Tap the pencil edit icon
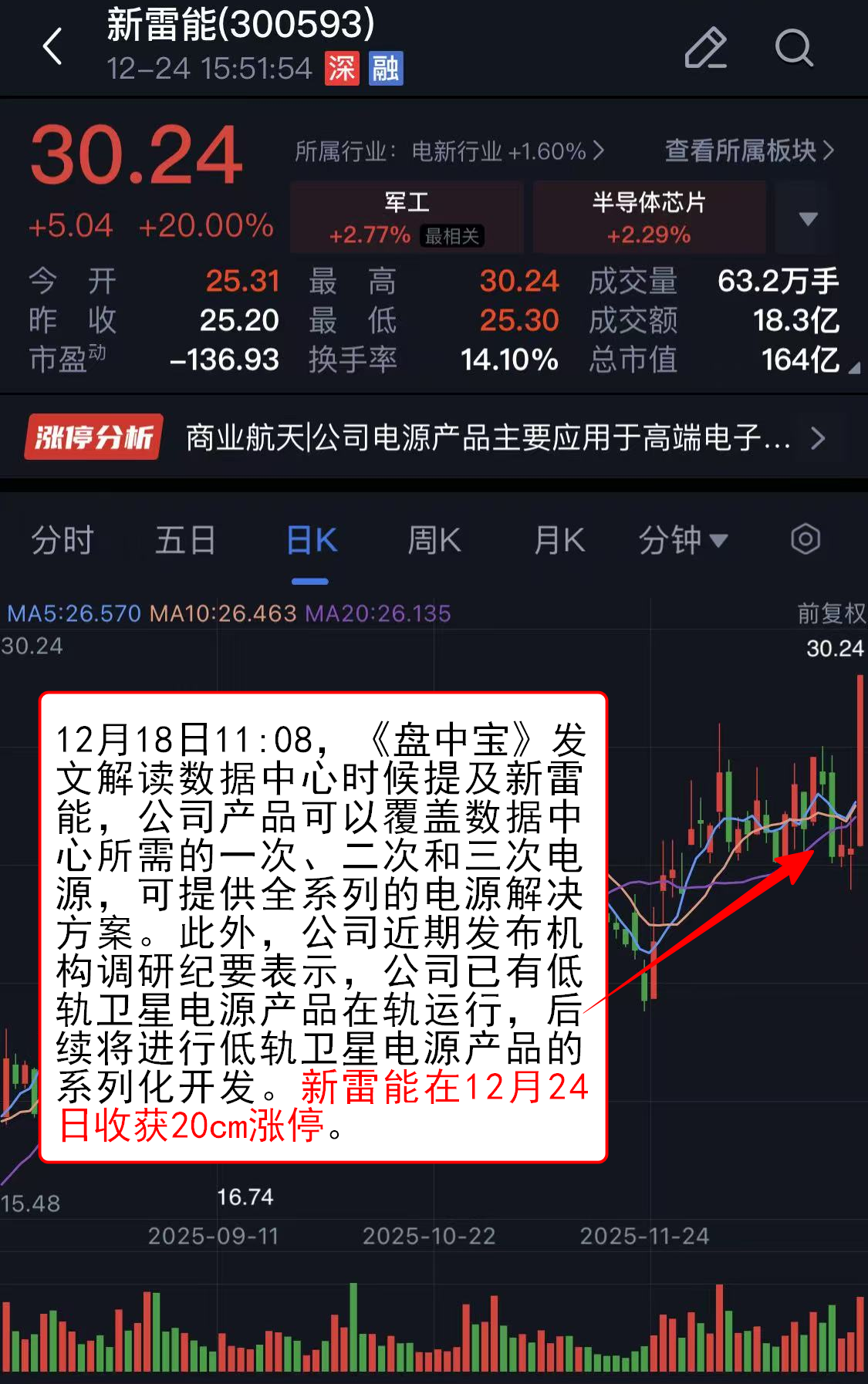This screenshot has height=1384, width=868. 705,48
